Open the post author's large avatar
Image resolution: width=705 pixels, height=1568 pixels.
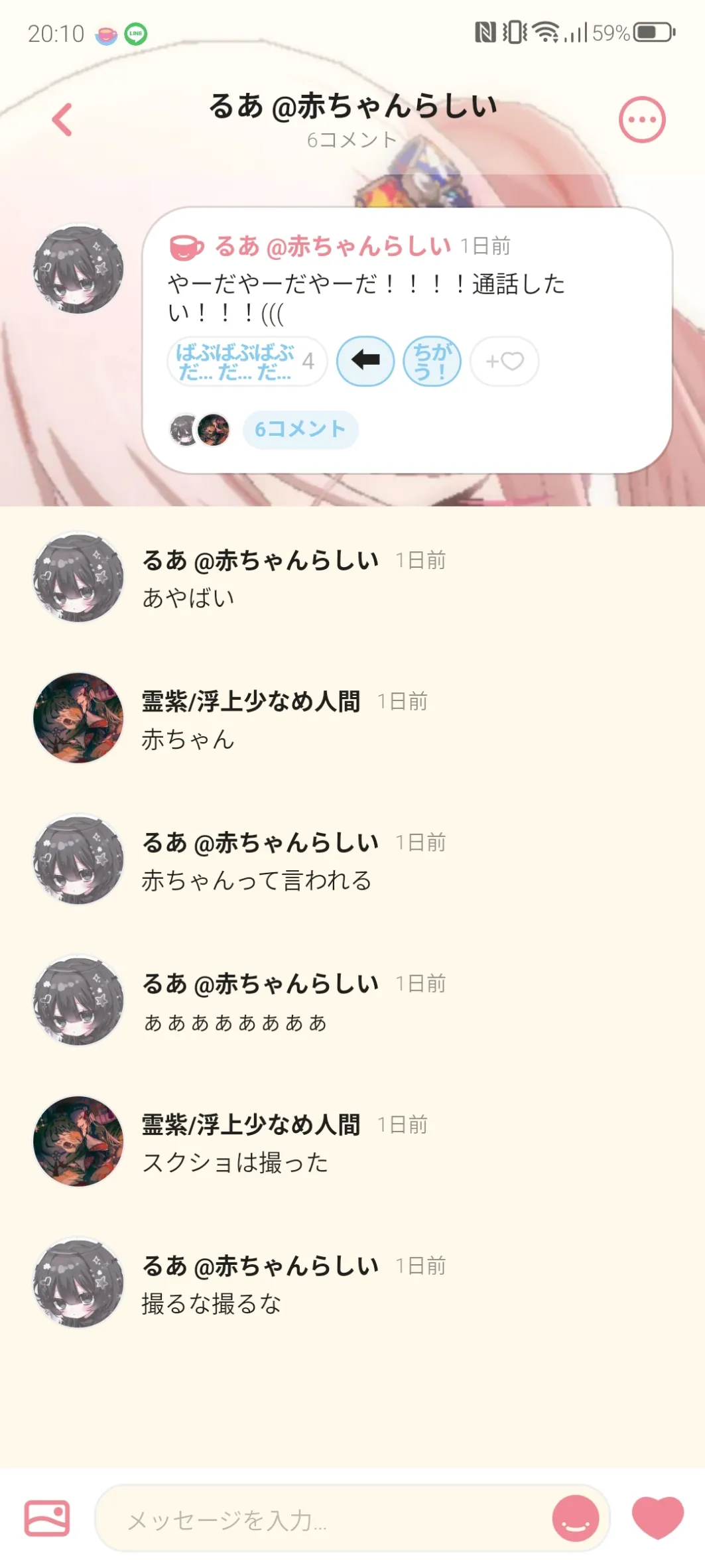78,269
